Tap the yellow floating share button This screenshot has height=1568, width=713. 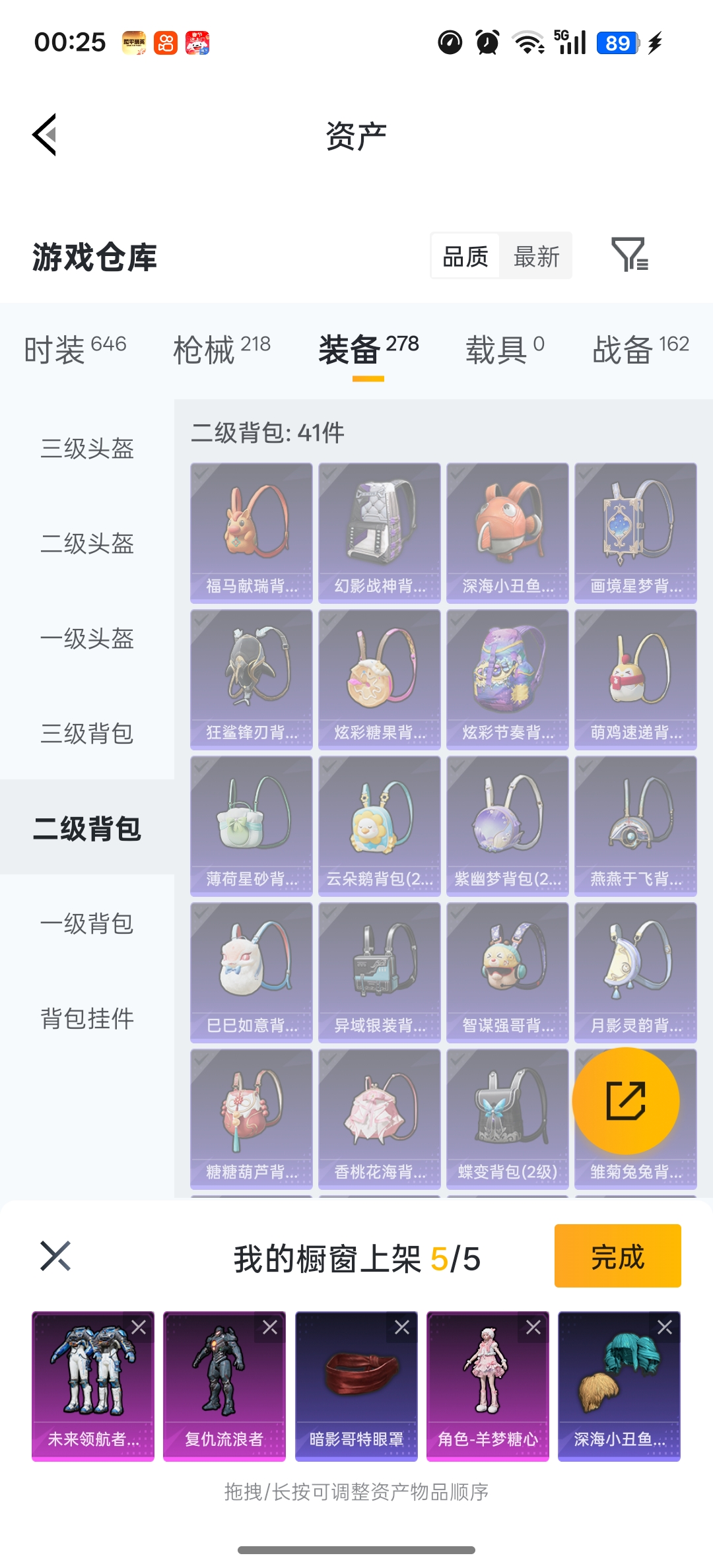pos(625,1101)
